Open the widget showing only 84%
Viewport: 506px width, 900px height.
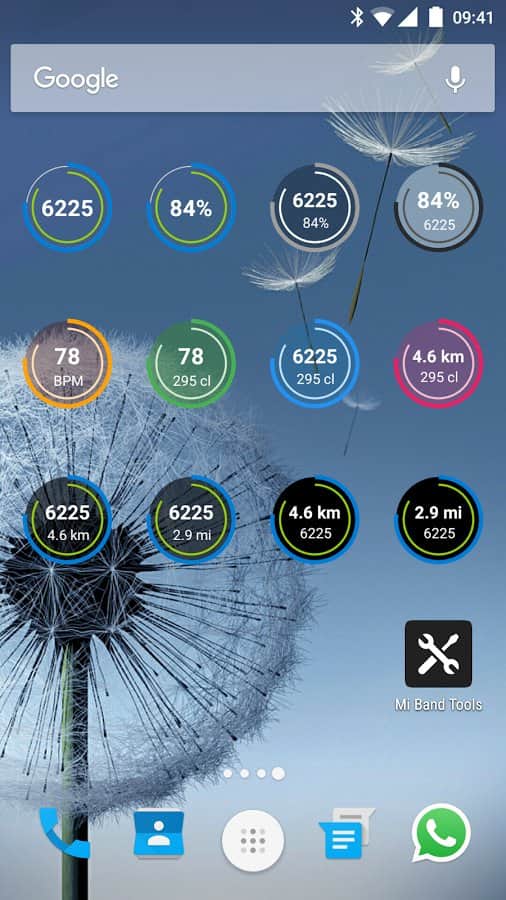pos(191,208)
